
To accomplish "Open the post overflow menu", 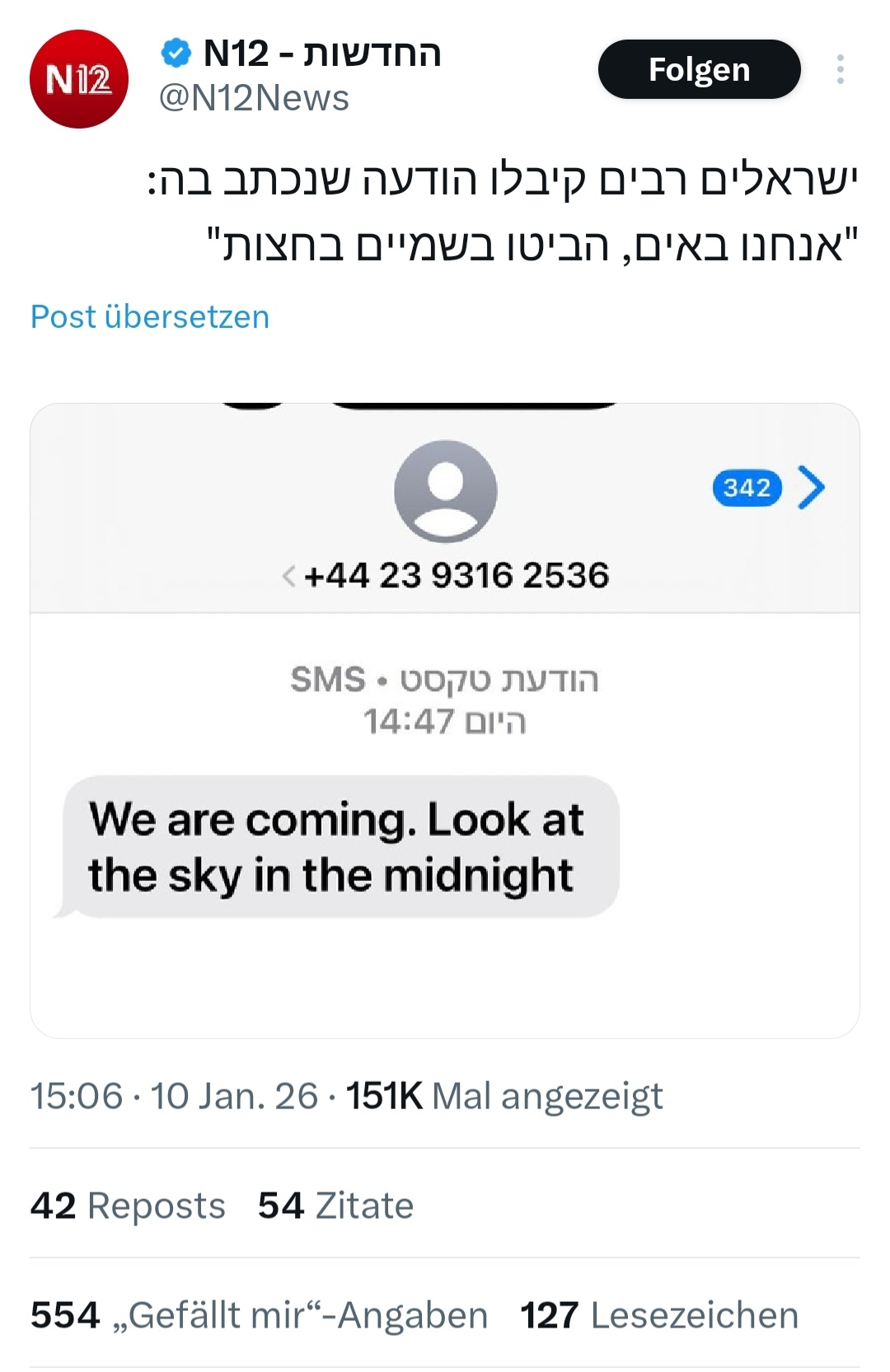I will click(840, 69).
